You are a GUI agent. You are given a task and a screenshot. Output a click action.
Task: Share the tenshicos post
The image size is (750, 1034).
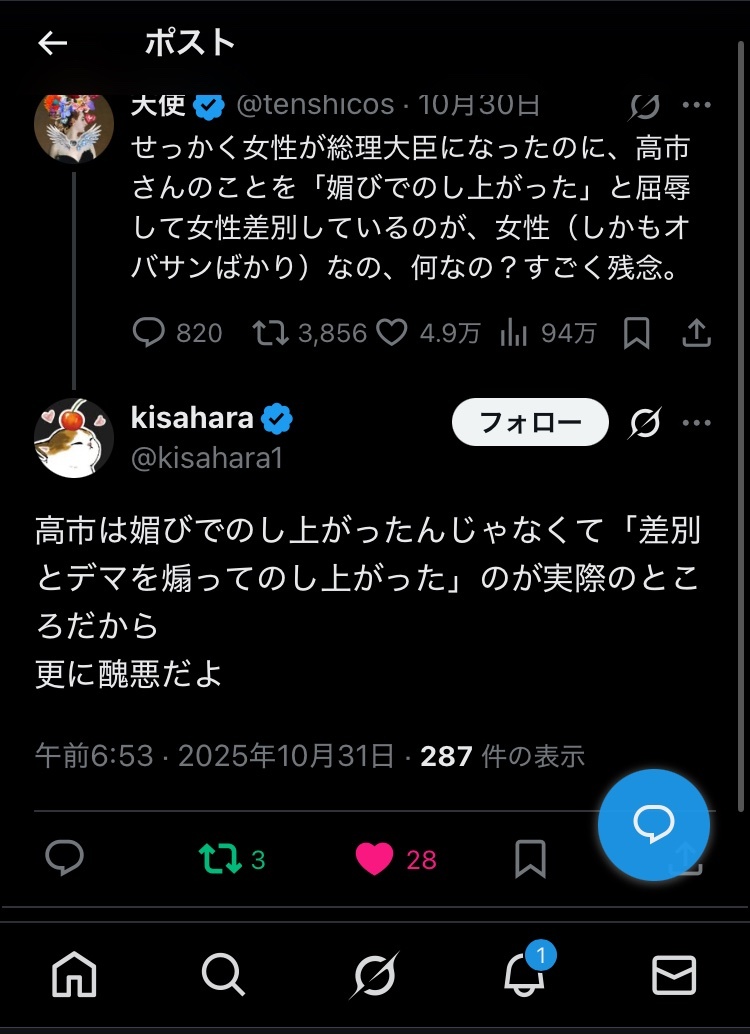696,333
